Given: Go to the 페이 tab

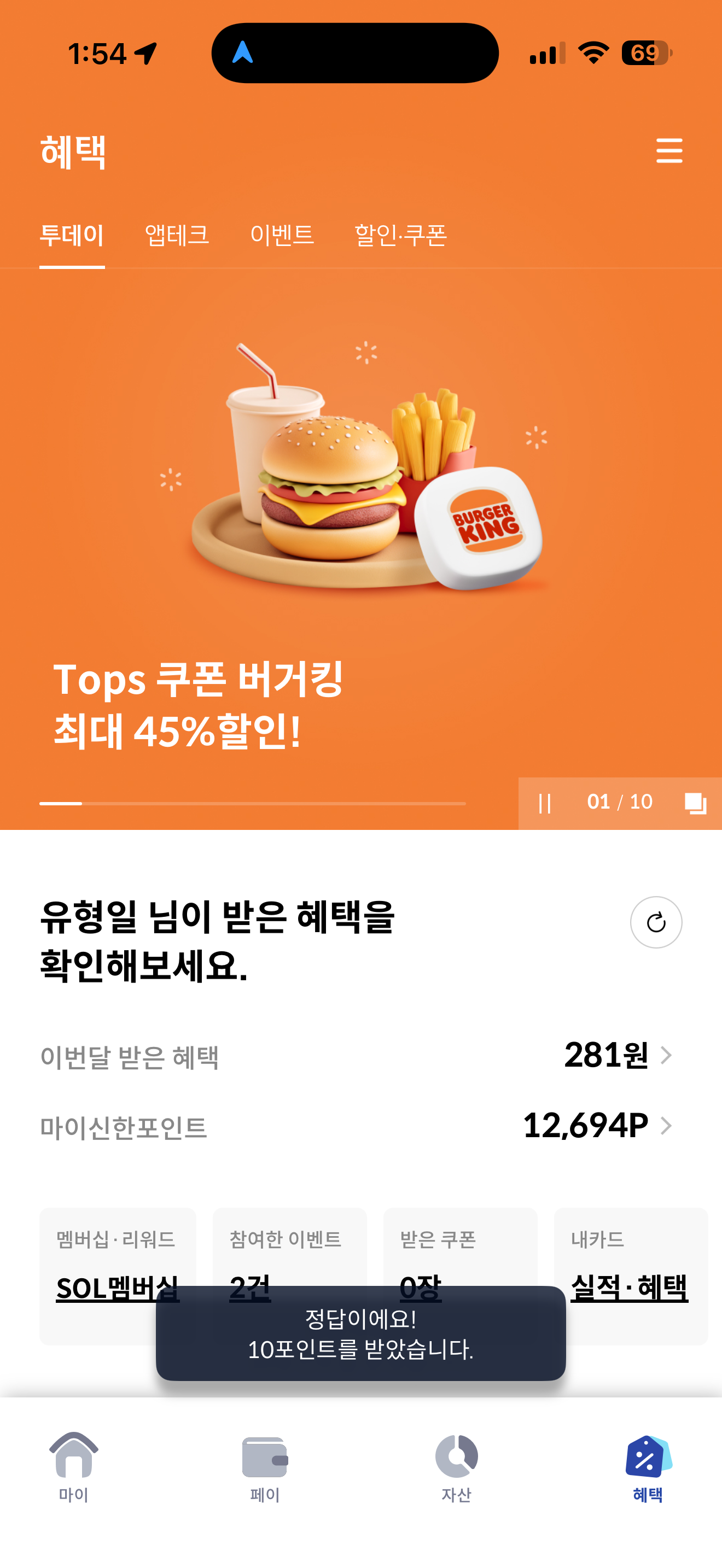Looking at the screenshot, I should (265, 1467).
